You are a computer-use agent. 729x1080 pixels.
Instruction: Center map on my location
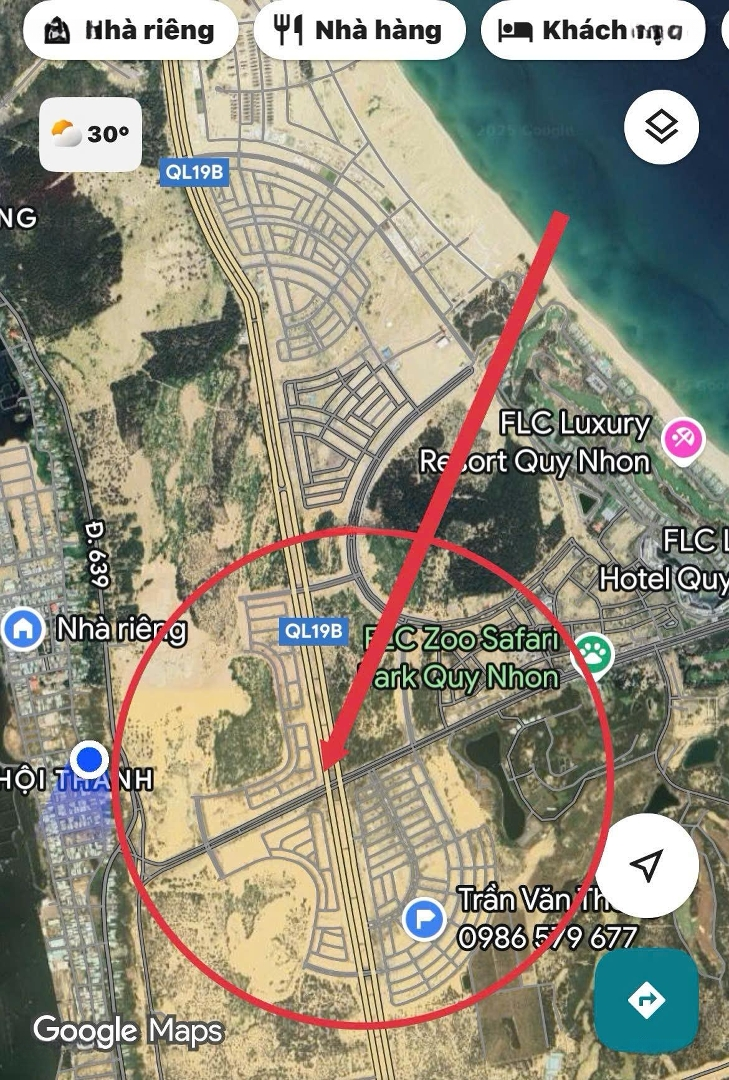pyautogui.click(x=648, y=866)
